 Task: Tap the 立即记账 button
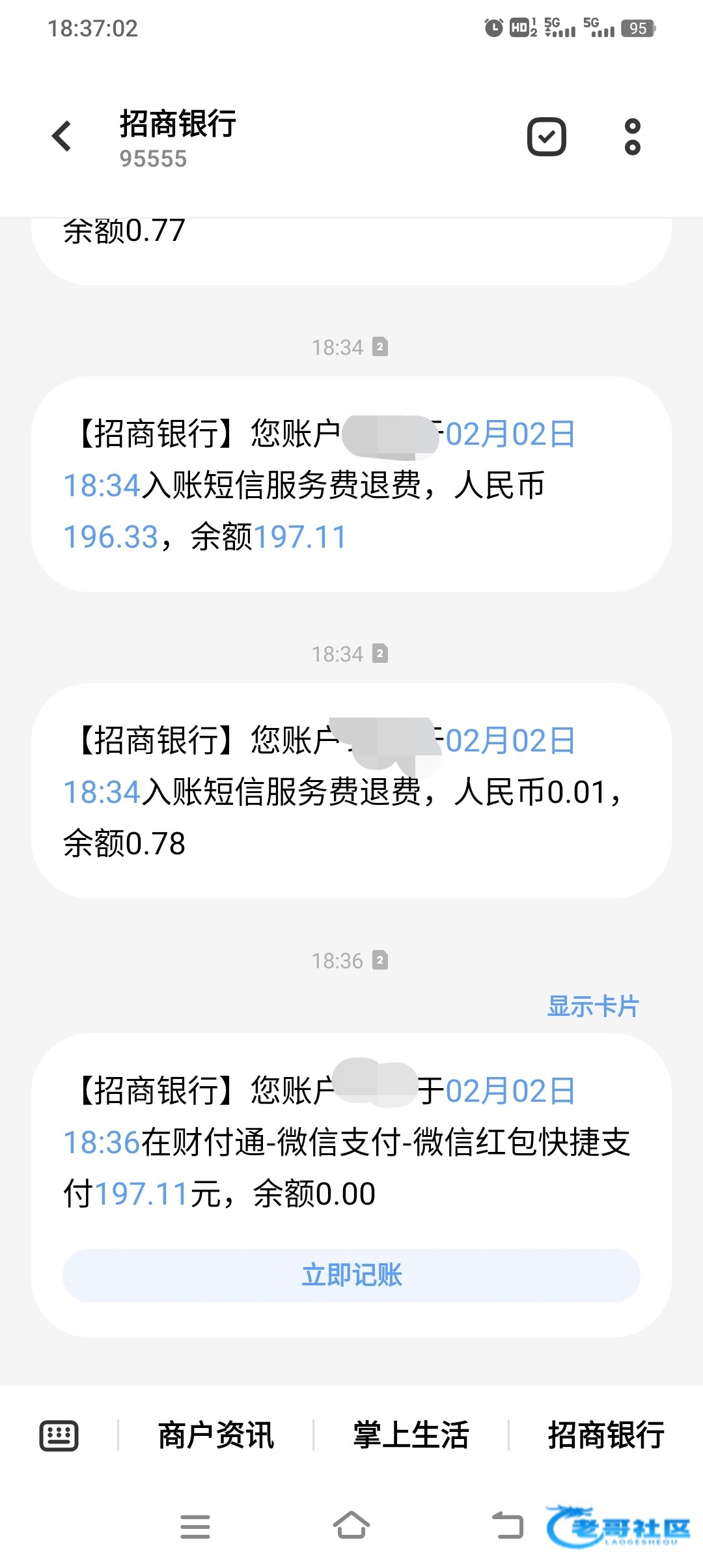coord(351,1276)
